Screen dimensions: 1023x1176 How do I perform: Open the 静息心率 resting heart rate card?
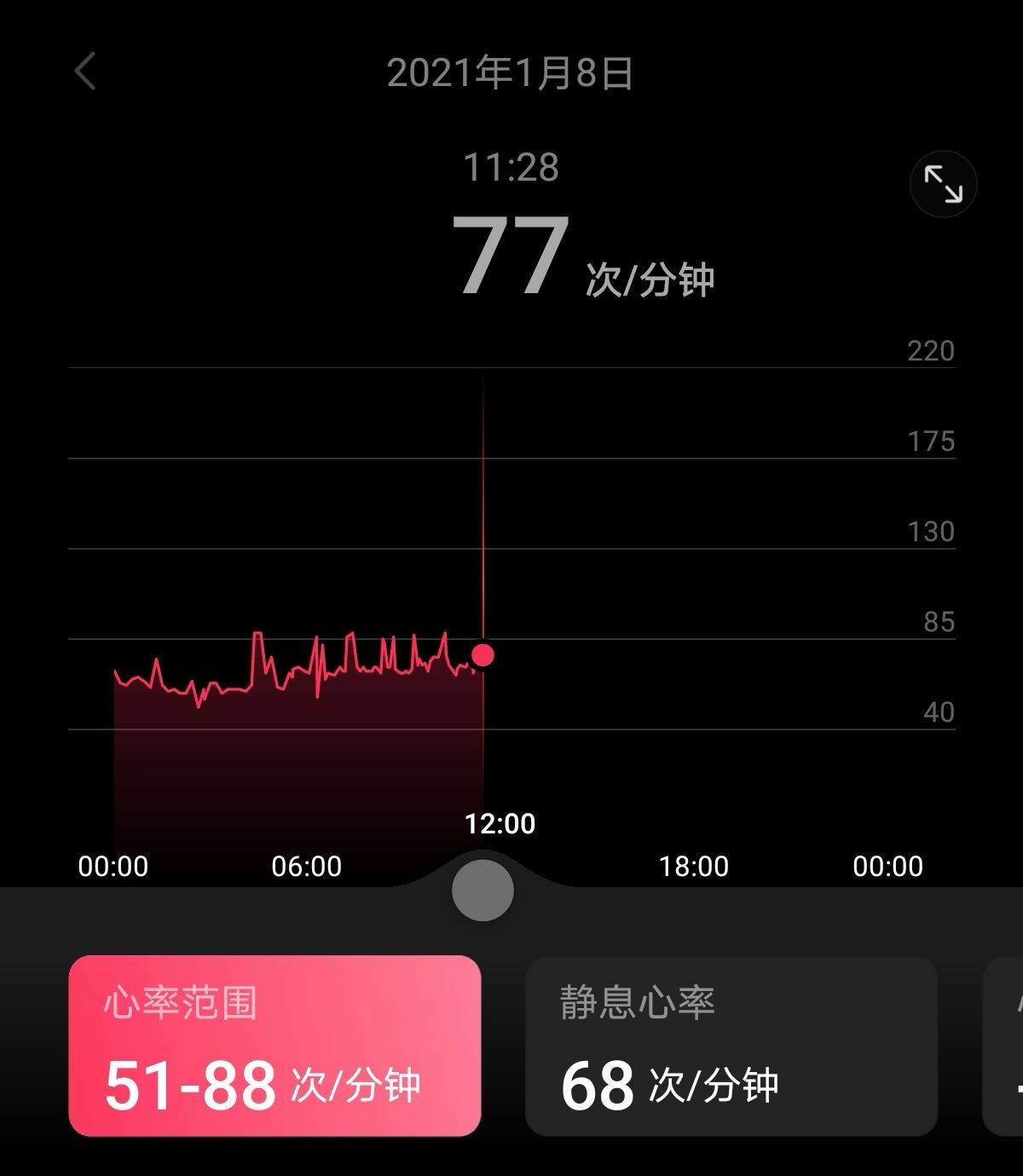pyautogui.click(x=735, y=1044)
